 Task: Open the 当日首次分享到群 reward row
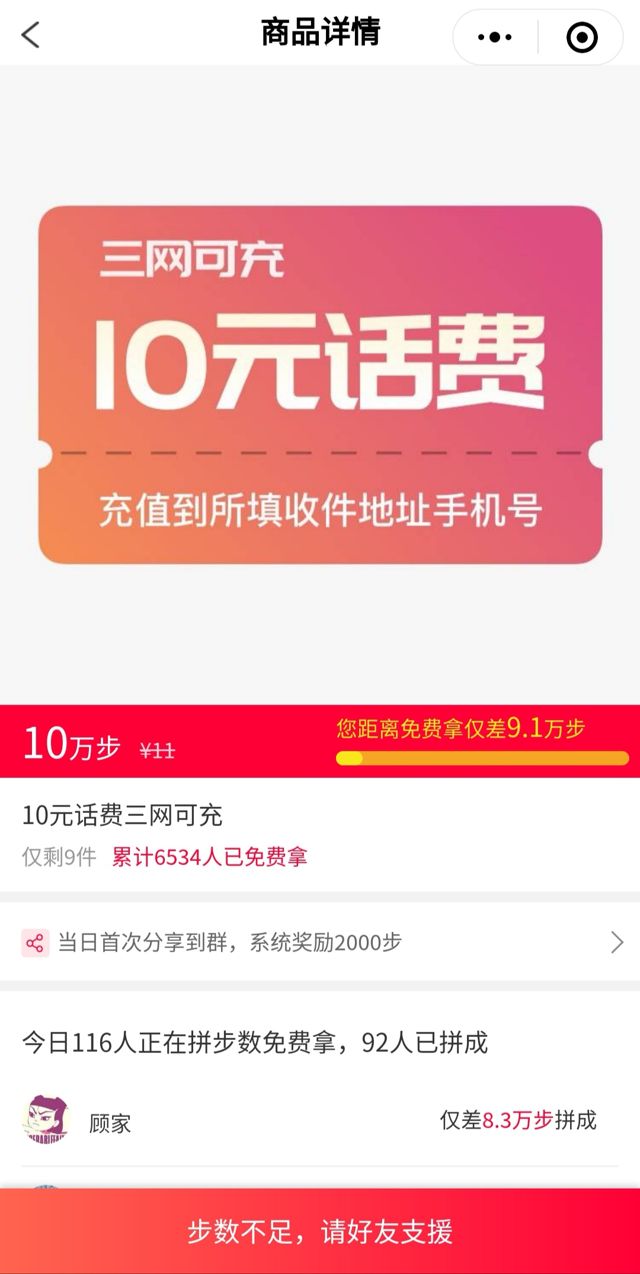coord(320,942)
